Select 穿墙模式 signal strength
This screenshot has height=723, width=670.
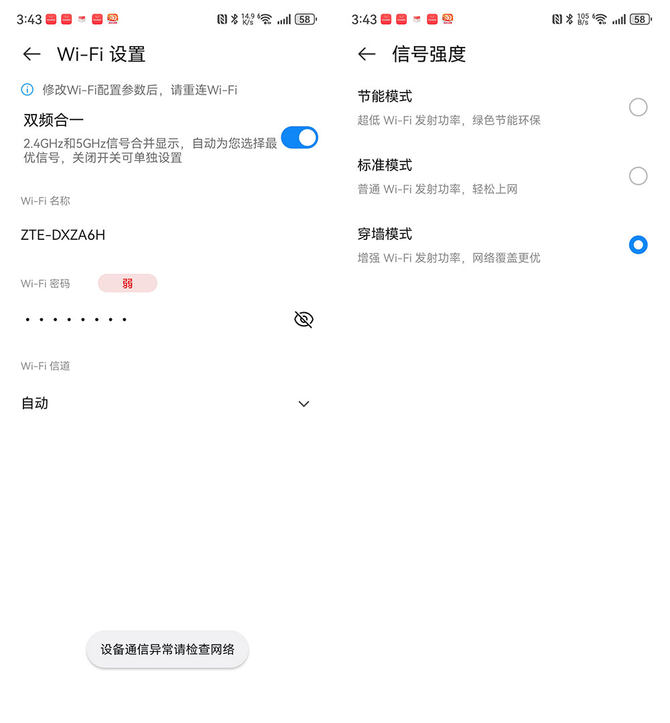pyautogui.click(x=638, y=245)
